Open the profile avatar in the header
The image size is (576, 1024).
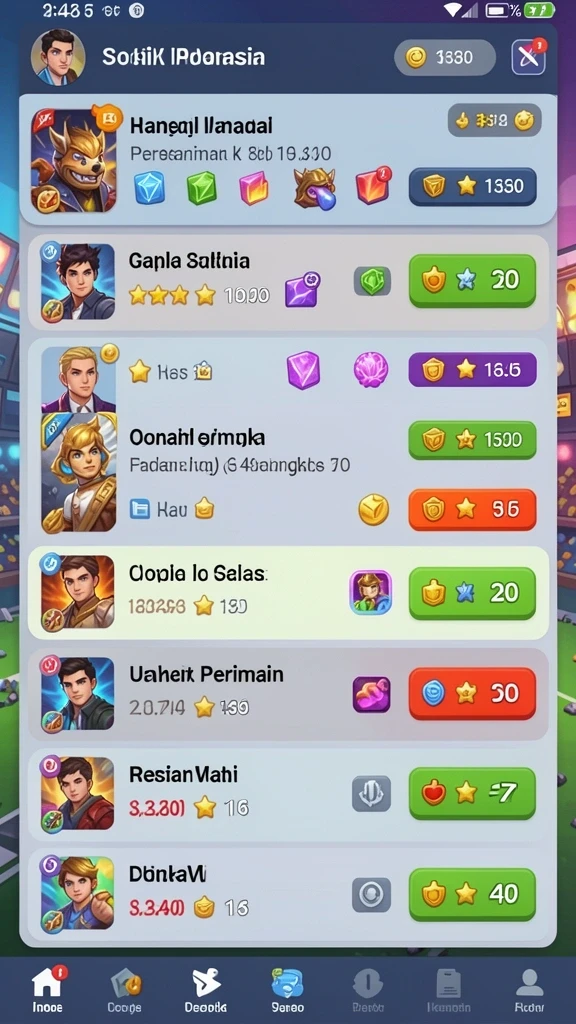point(58,57)
